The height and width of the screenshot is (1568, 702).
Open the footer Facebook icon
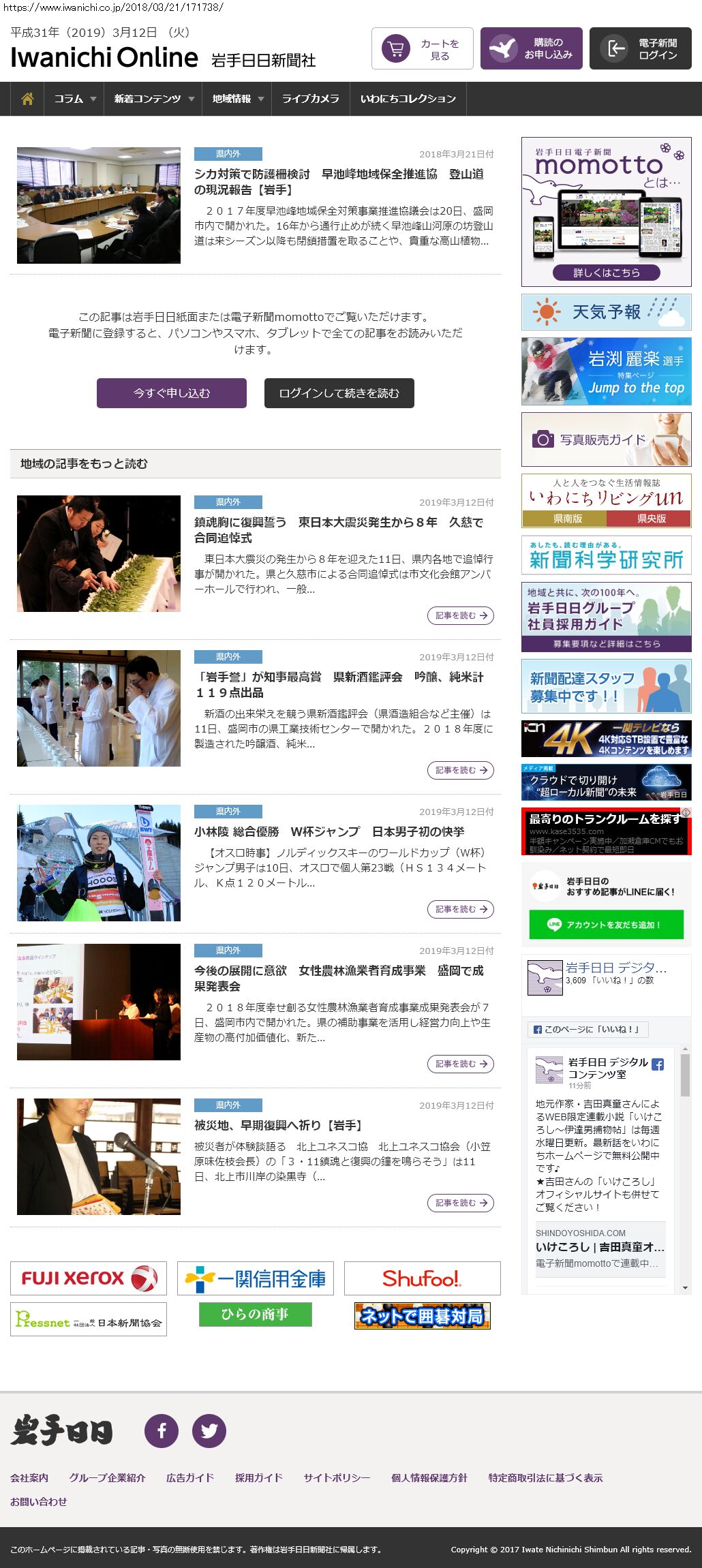point(162,1430)
